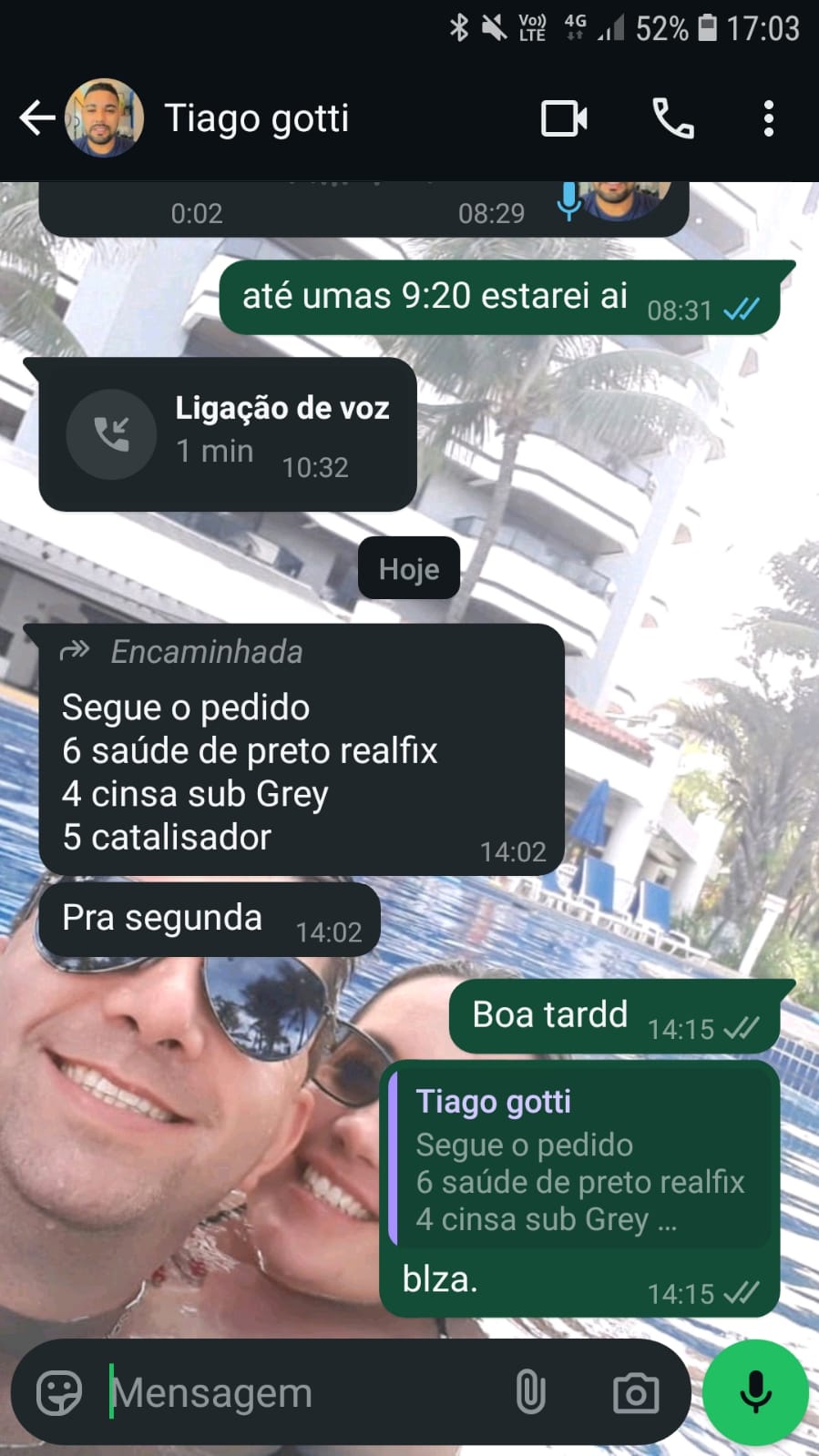Open Tiago gotti contact info

(x=257, y=118)
